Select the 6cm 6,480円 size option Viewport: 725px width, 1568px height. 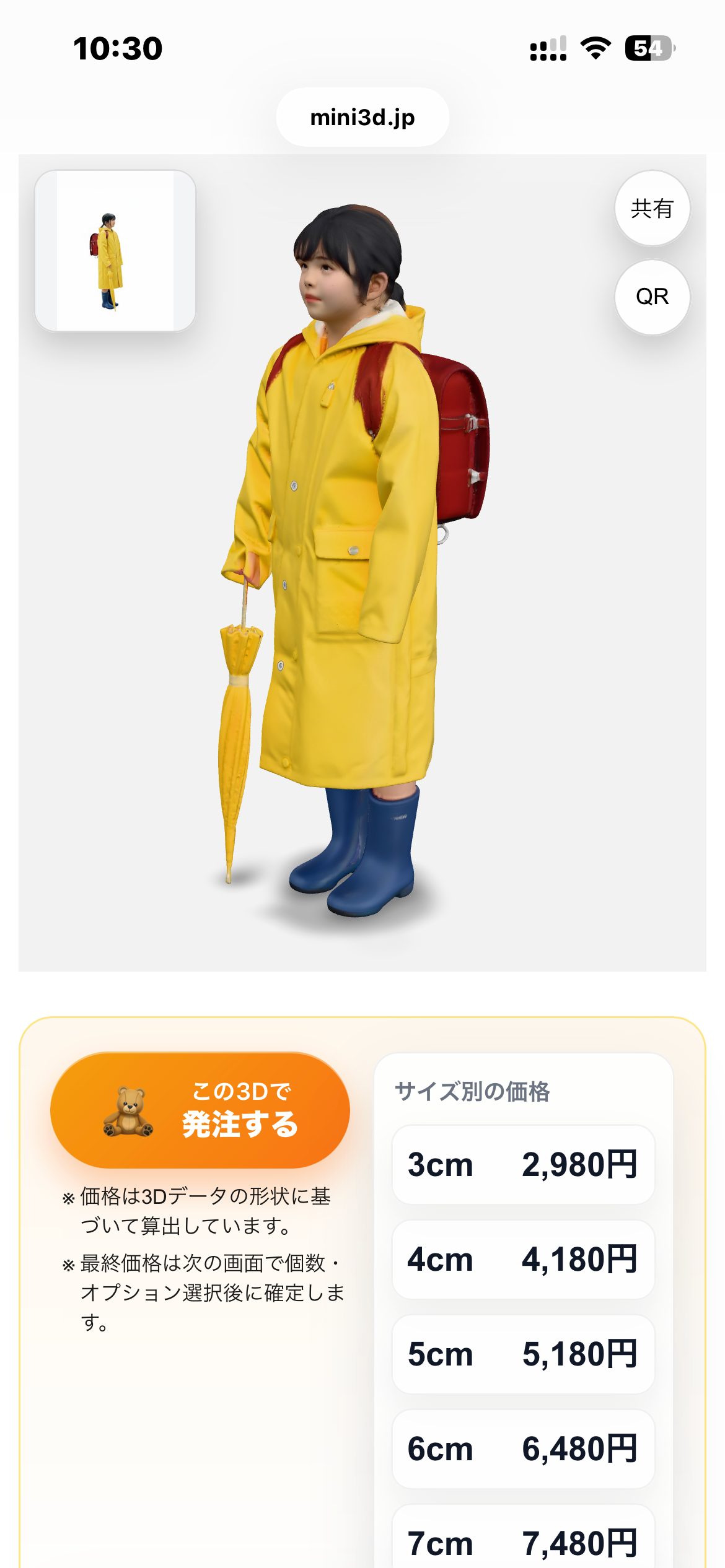[523, 1449]
